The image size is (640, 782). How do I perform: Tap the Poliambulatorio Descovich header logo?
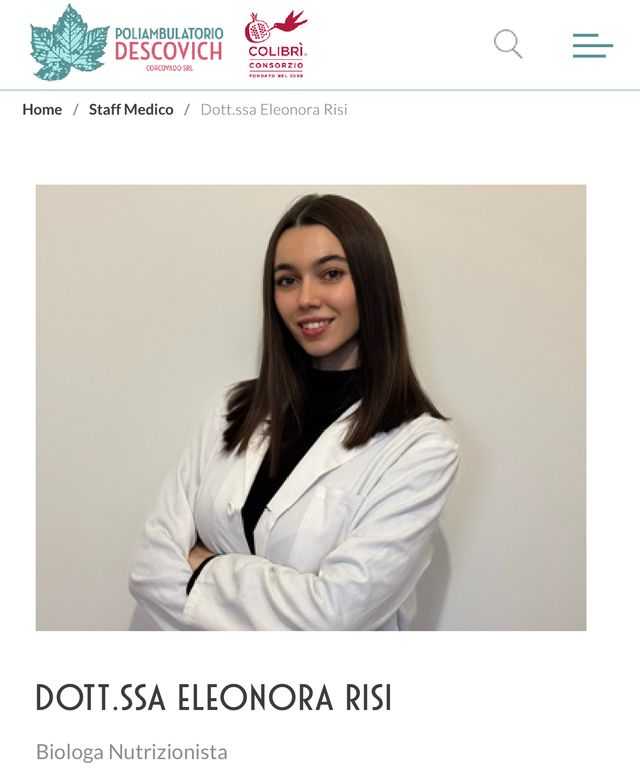pyautogui.click(x=126, y=43)
